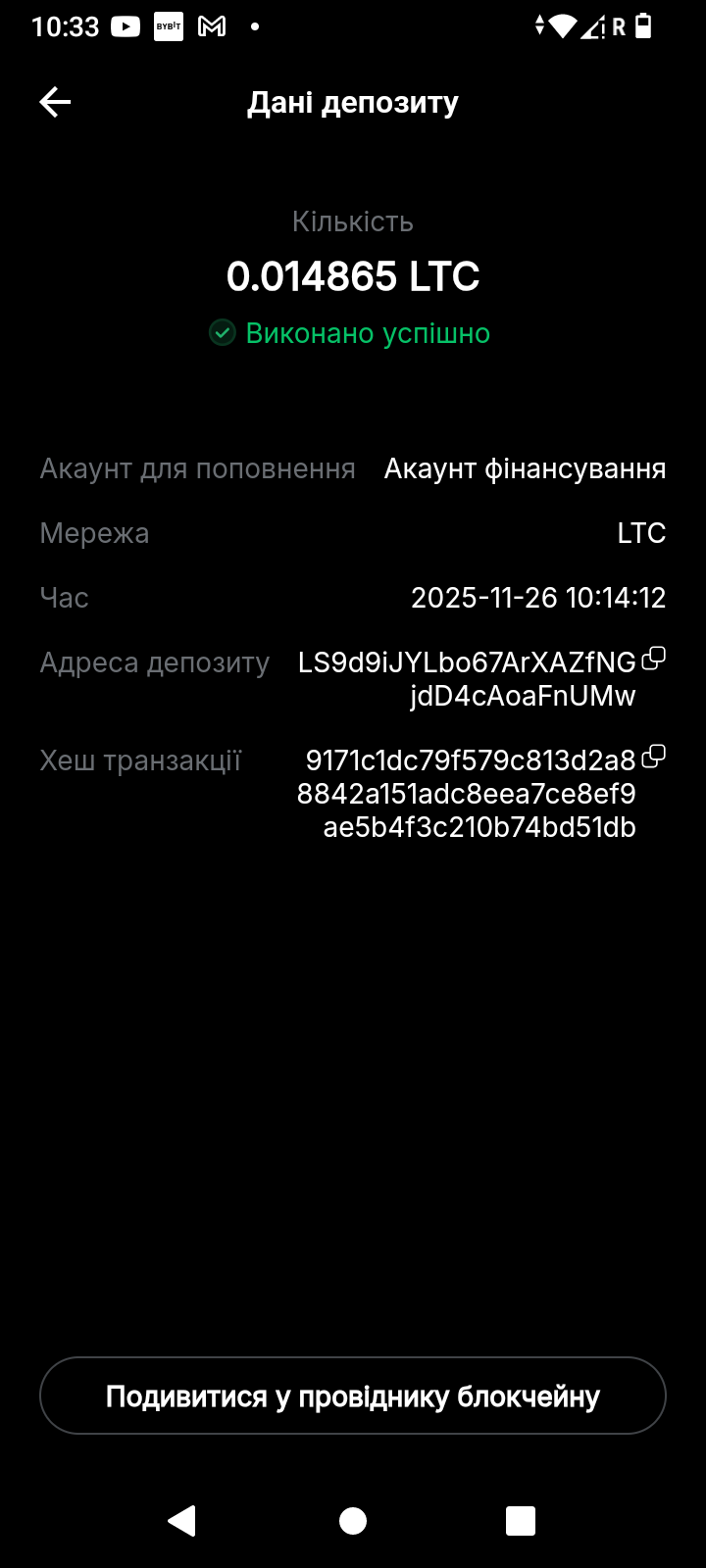Image resolution: width=706 pixels, height=1568 pixels.
Task: Go back from deposit details
Action: (x=55, y=102)
